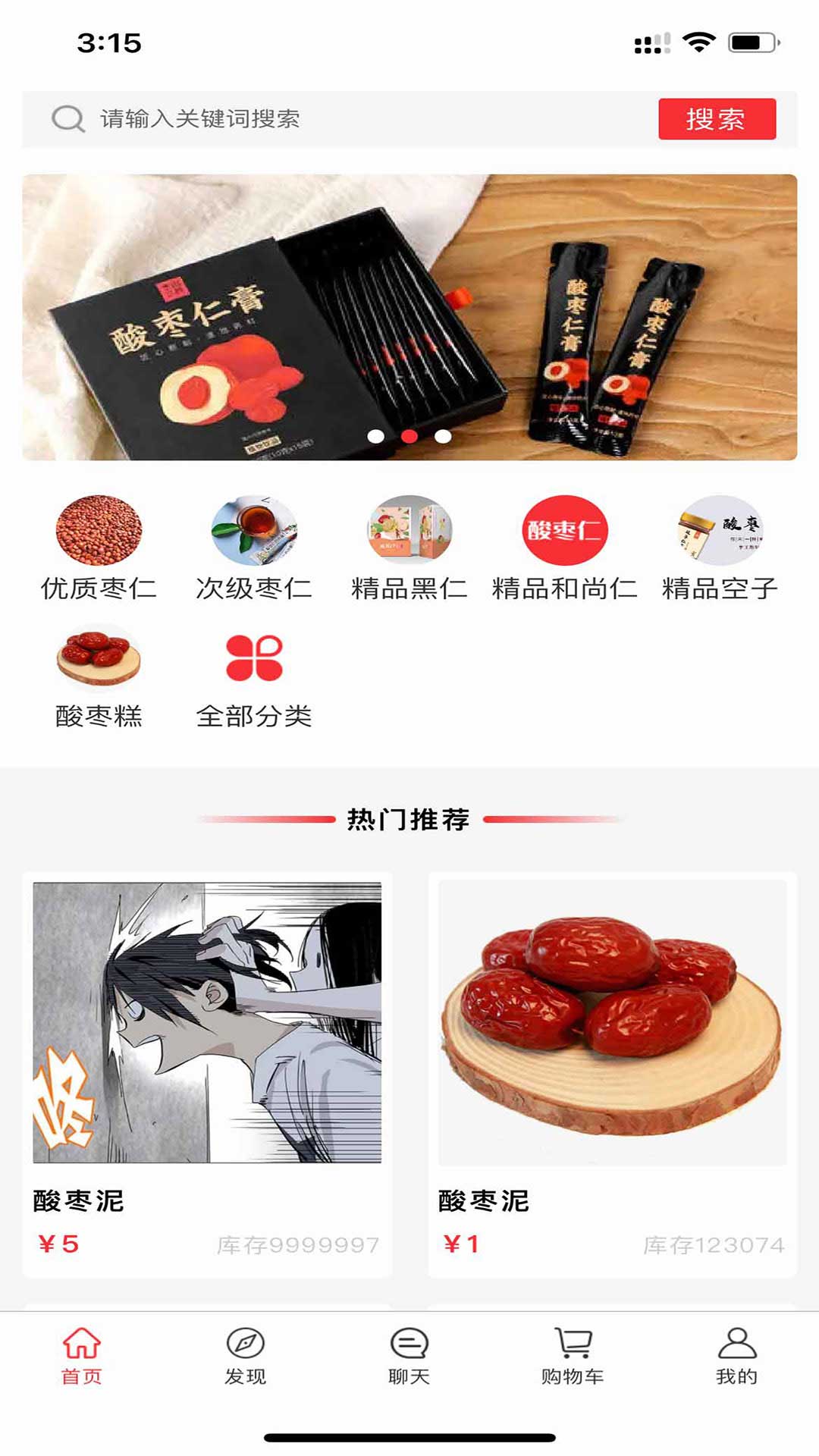Viewport: 819px width, 1456px height.
Task: Tap the 酸枣仁膏 banner image
Action: (409, 318)
